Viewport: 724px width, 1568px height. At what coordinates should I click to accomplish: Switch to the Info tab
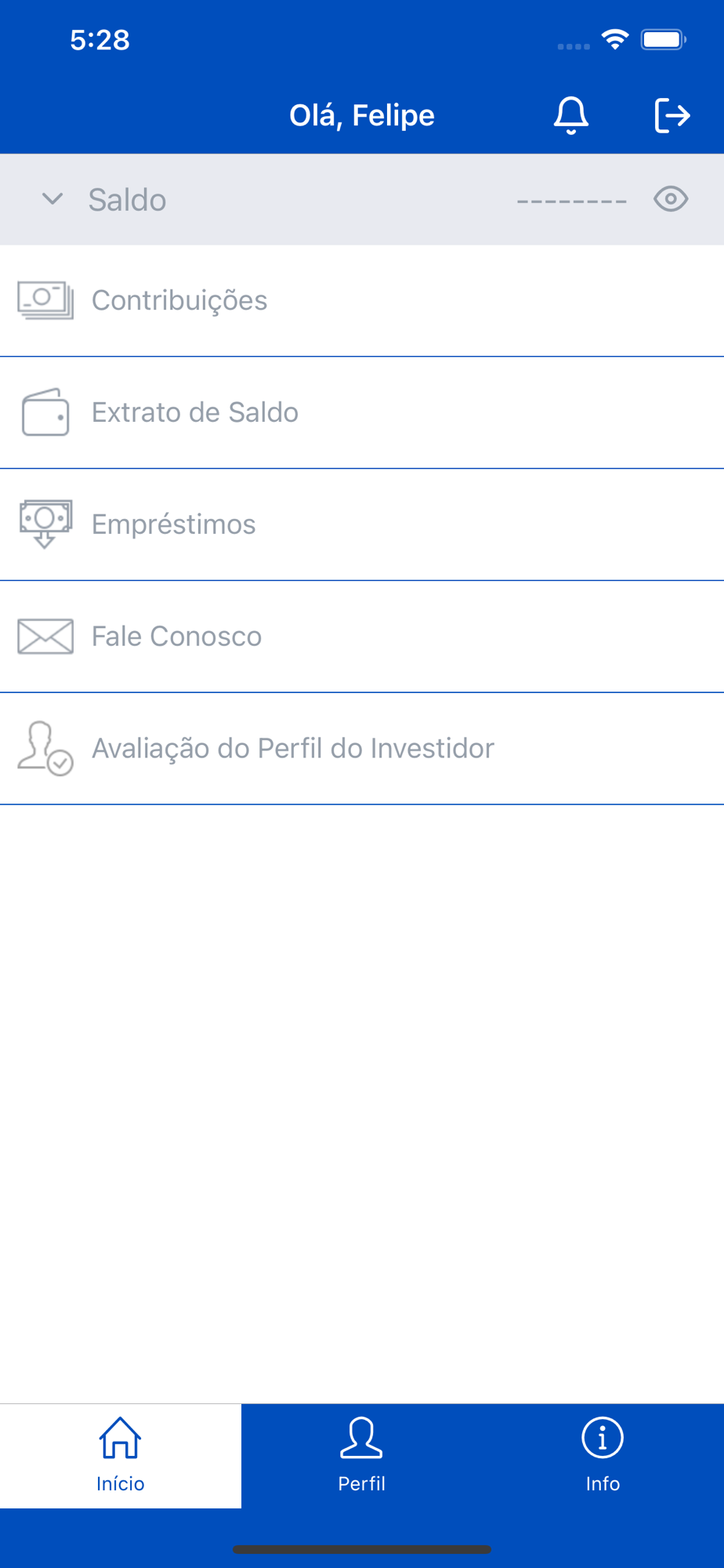(603, 1455)
